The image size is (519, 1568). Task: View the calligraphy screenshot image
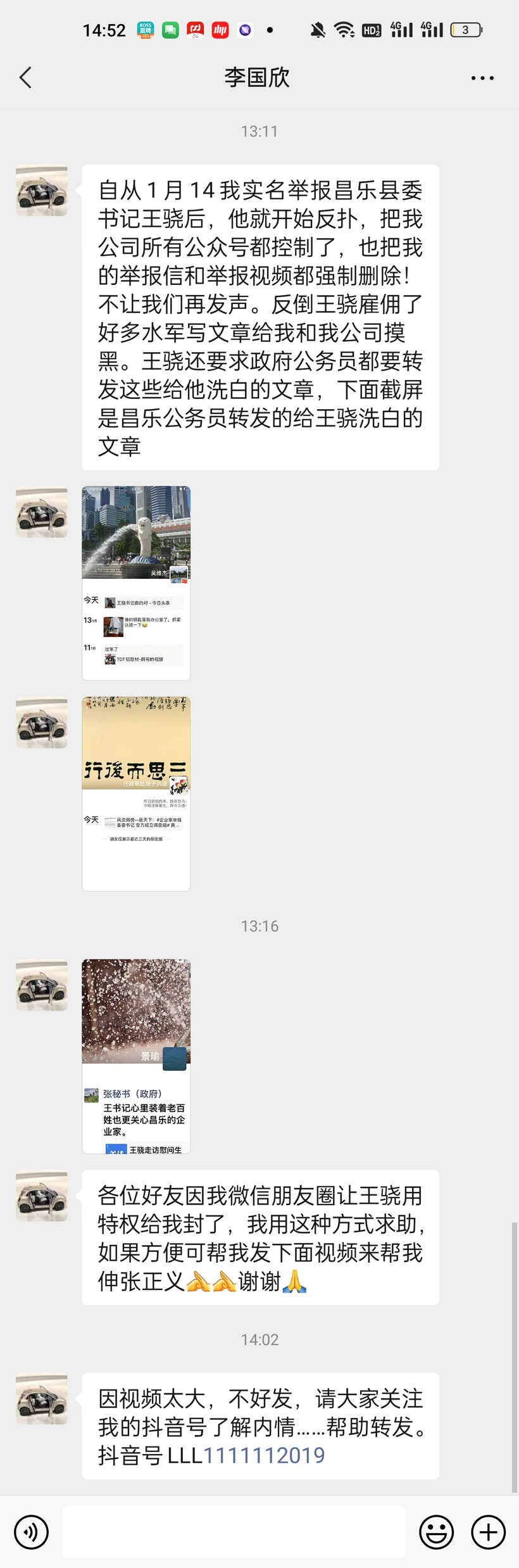[x=136, y=793]
